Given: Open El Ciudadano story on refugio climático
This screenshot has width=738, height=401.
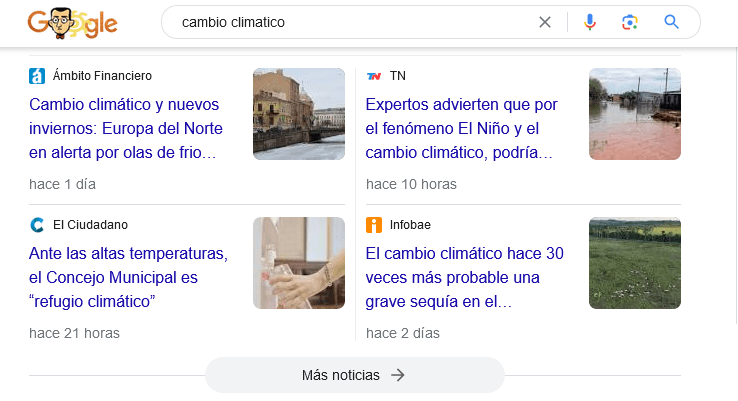Looking at the screenshot, I should click(x=128, y=277).
